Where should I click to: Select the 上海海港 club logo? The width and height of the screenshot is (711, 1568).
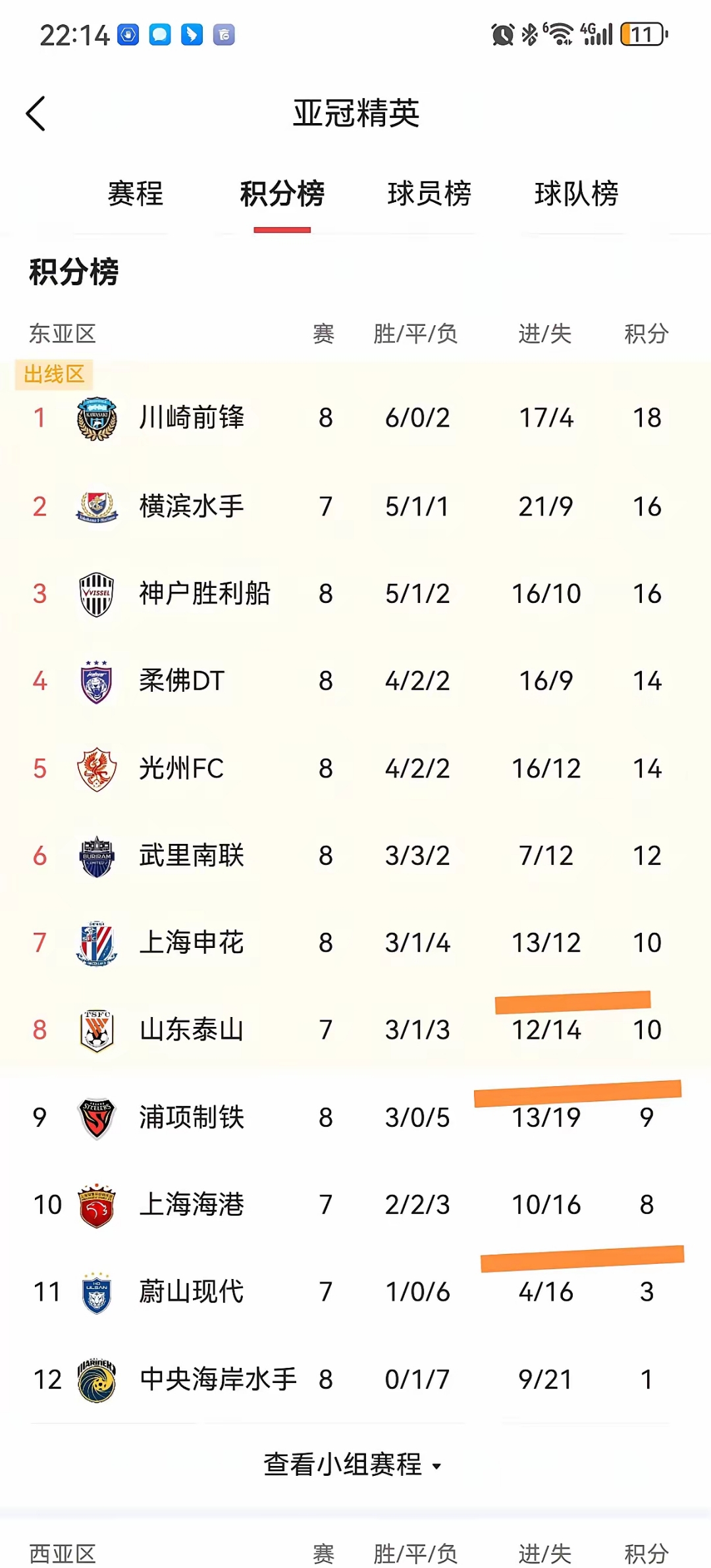click(x=97, y=1205)
